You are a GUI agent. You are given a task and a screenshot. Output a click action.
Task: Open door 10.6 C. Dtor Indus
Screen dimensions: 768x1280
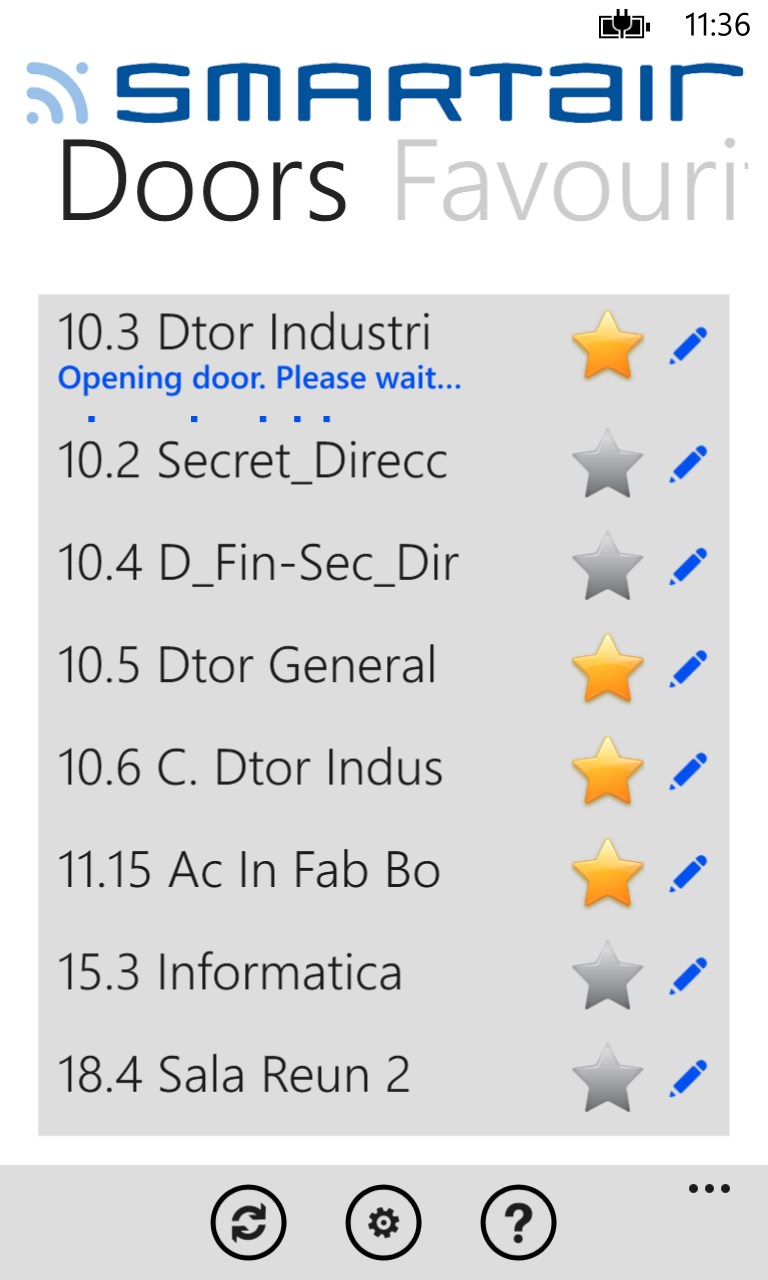[x=250, y=768]
